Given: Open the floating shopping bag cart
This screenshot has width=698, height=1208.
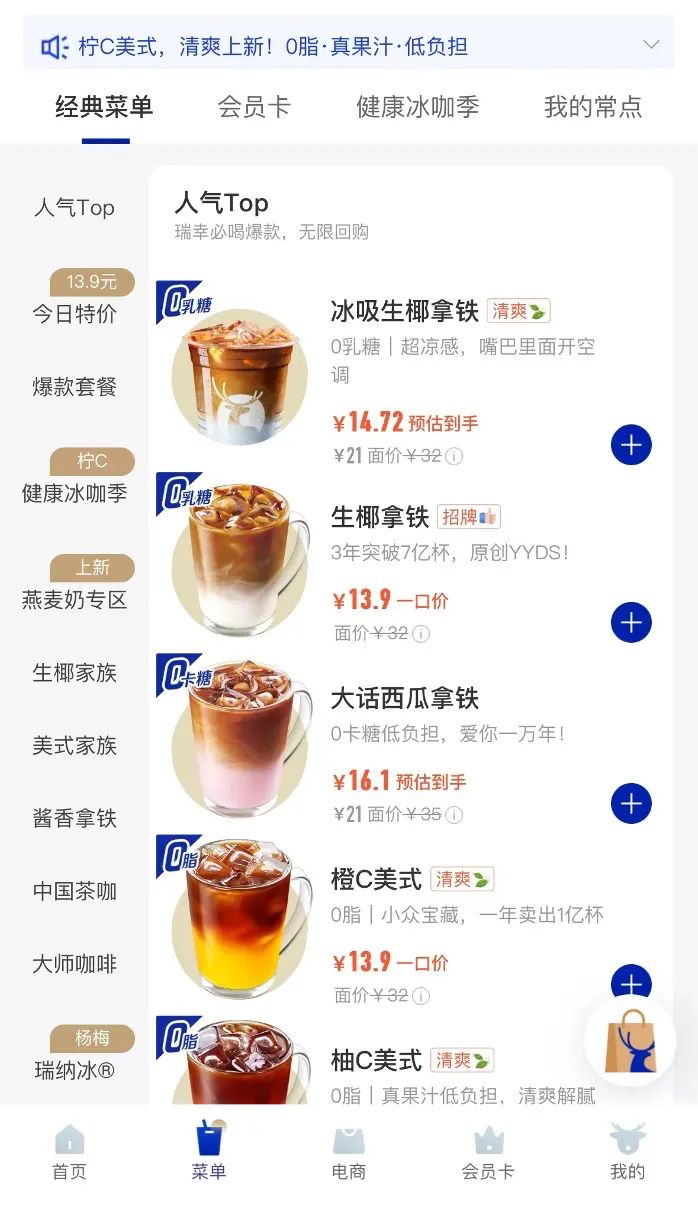Looking at the screenshot, I should point(630,1040).
